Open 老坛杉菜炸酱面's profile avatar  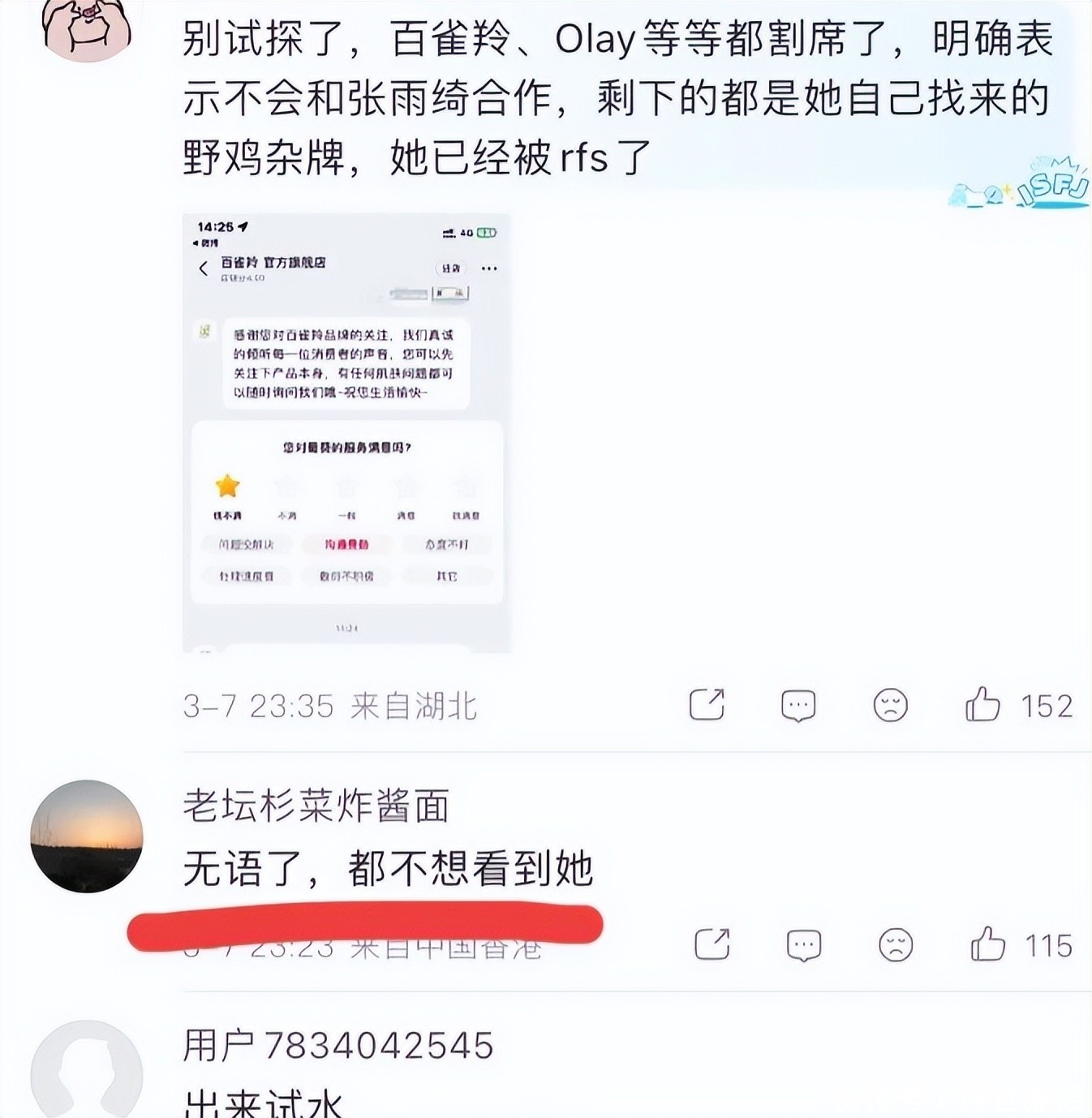coord(87,836)
